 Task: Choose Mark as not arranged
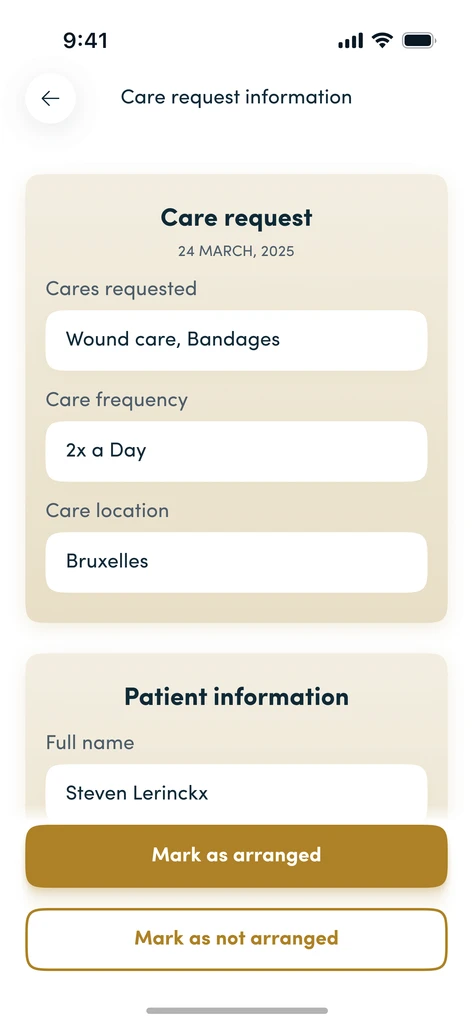[x=236, y=939]
